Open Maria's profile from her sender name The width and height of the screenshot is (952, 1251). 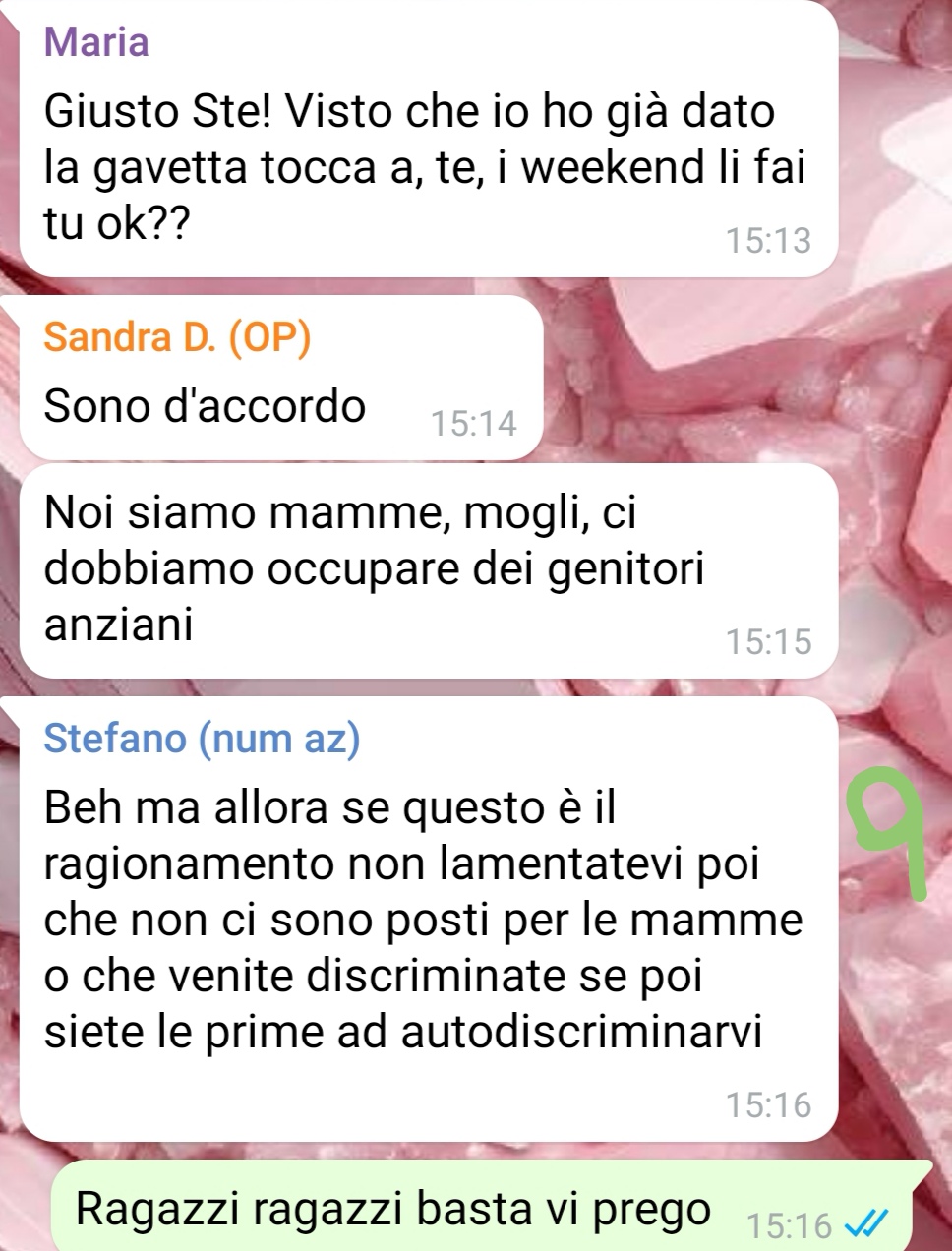[x=96, y=42]
